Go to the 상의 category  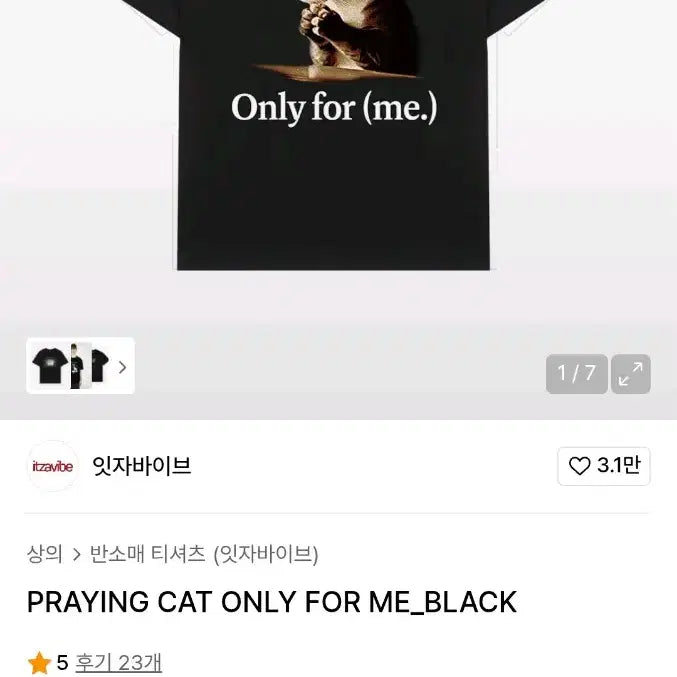pyautogui.click(x=45, y=553)
